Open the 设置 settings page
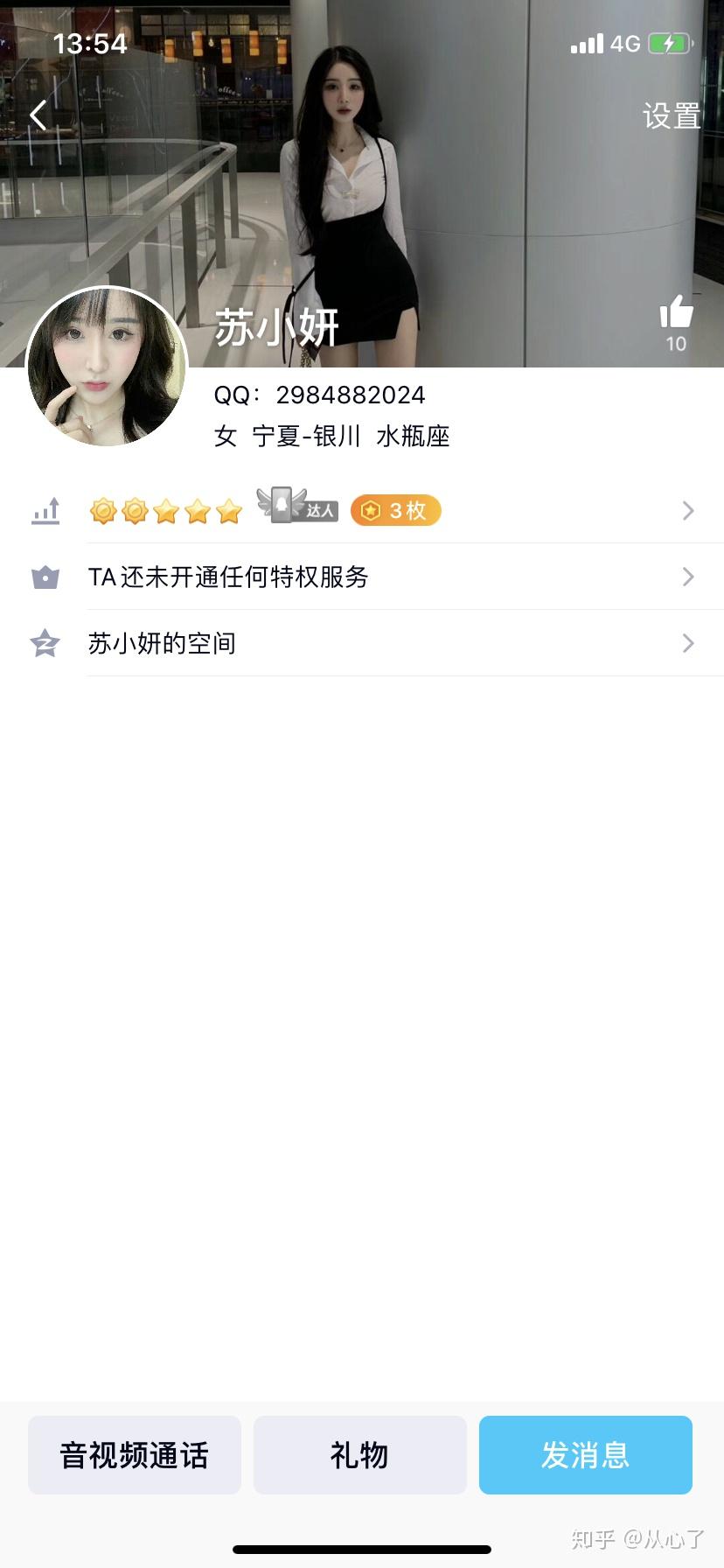Image resolution: width=724 pixels, height=1568 pixels. coord(671,115)
